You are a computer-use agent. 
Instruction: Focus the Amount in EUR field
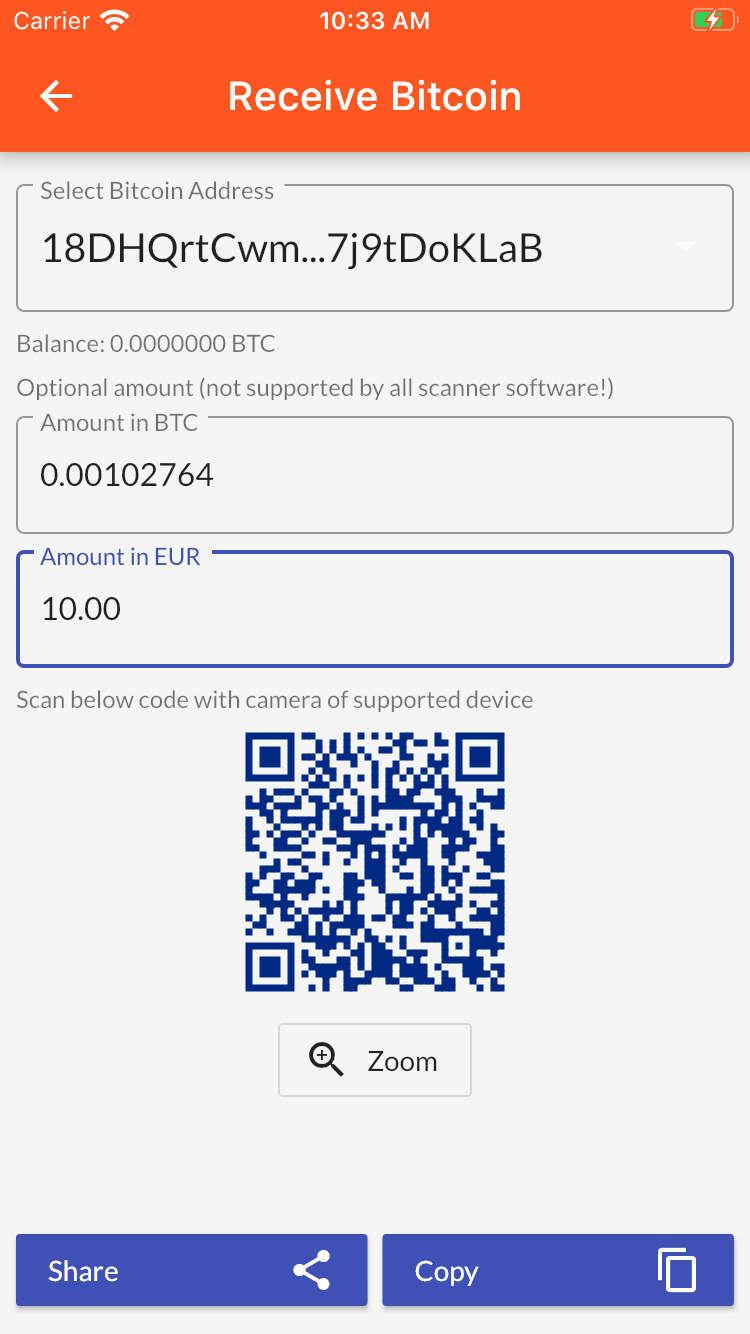coord(375,608)
